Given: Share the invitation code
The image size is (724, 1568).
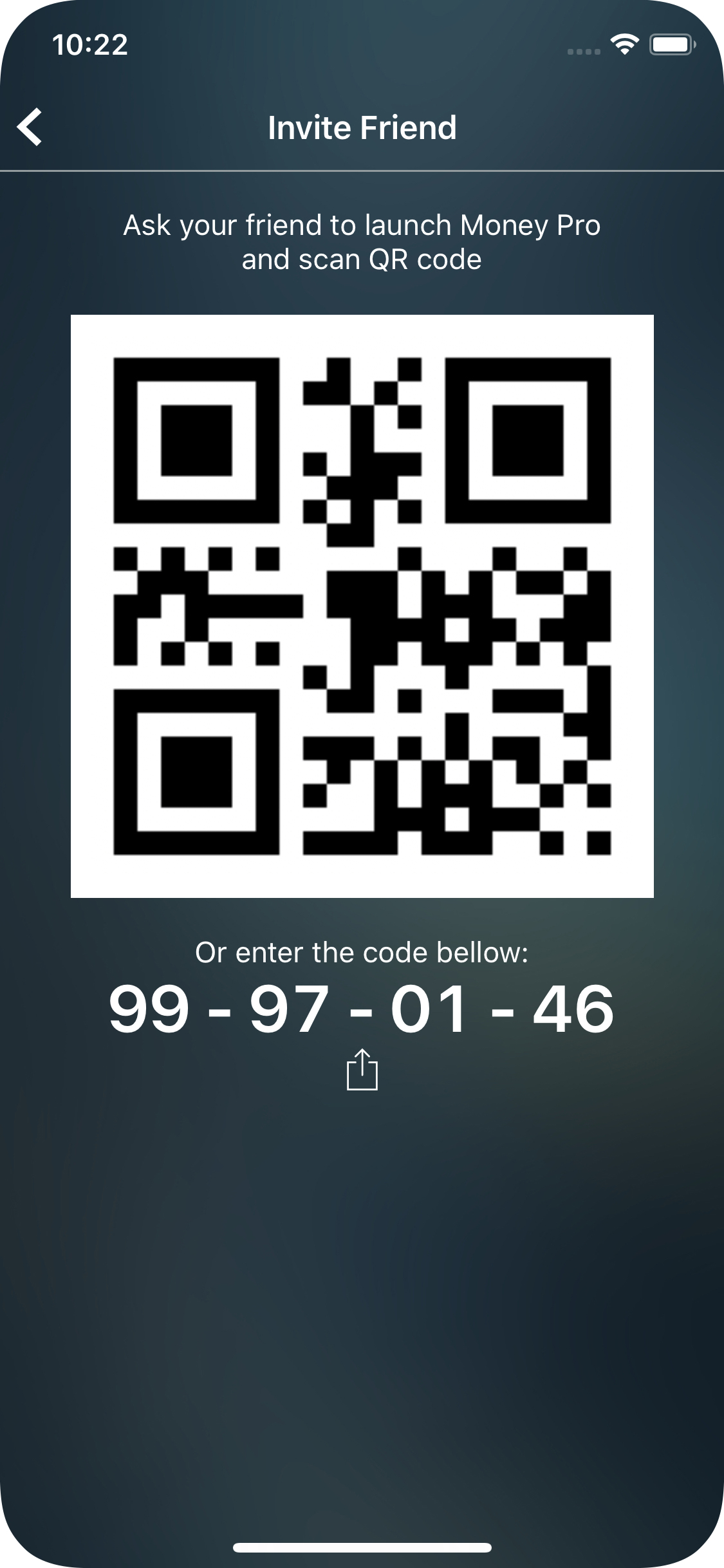Looking at the screenshot, I should [362, 1069].
